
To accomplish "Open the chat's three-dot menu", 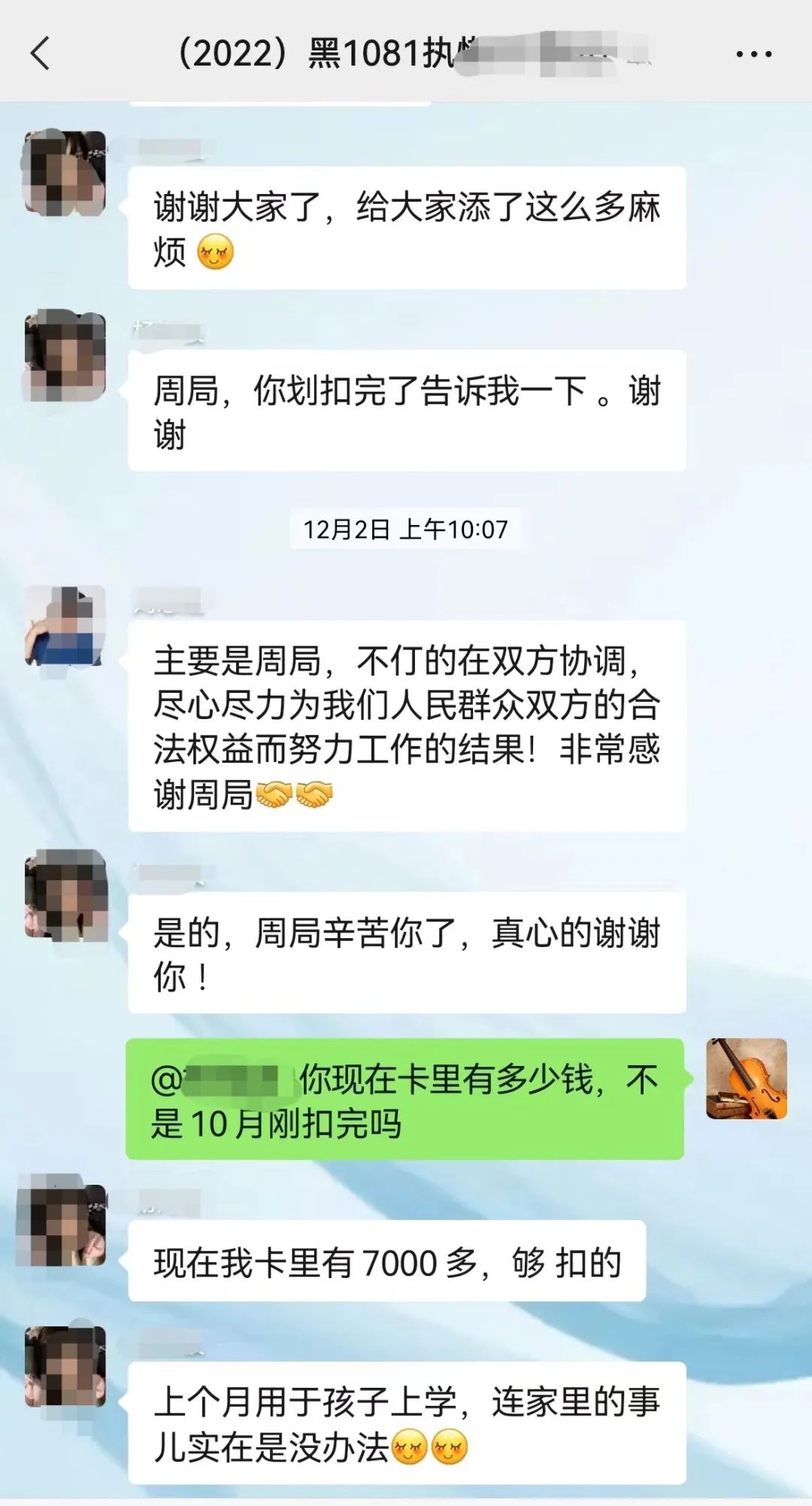I will (x=753, y=54).
